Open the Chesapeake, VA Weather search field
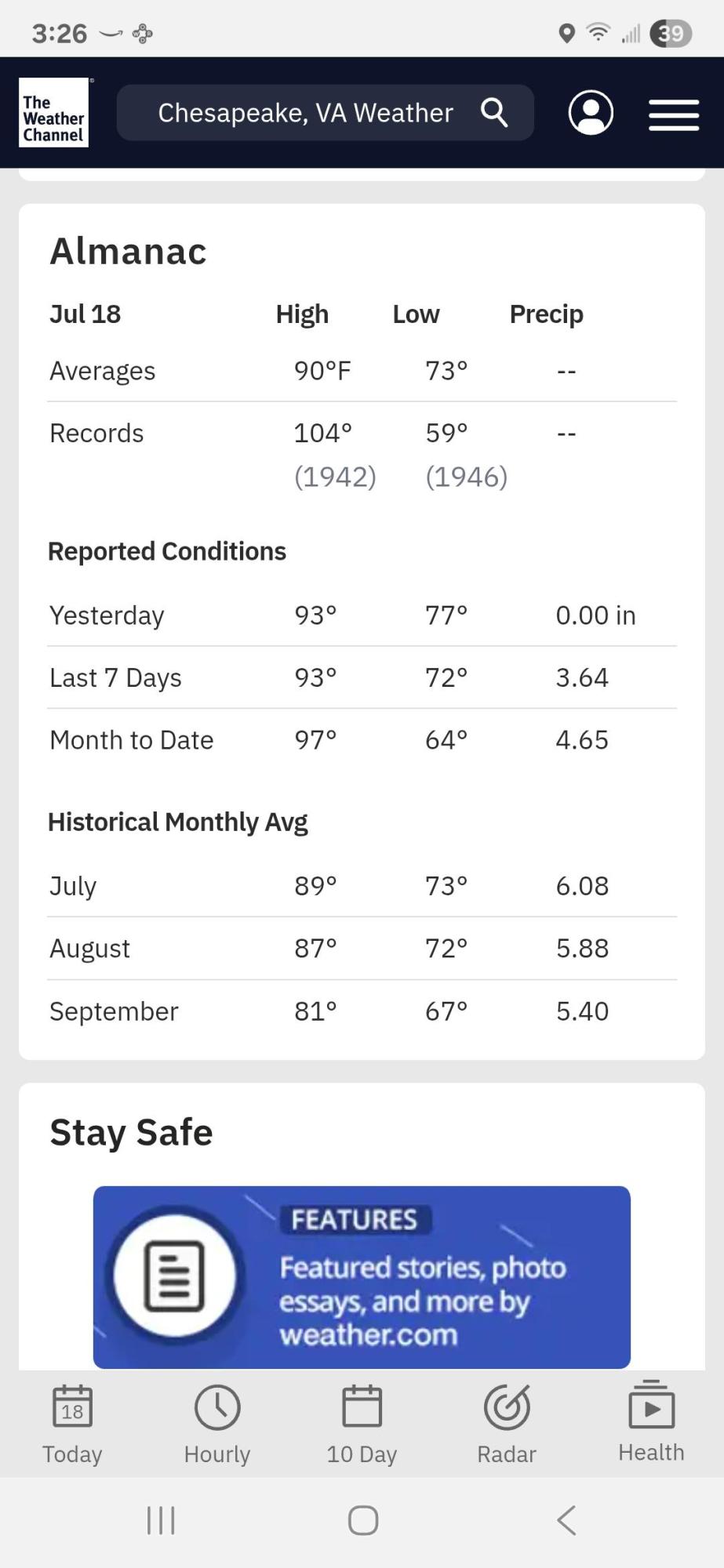724x1568 pixels. [326, 113]
